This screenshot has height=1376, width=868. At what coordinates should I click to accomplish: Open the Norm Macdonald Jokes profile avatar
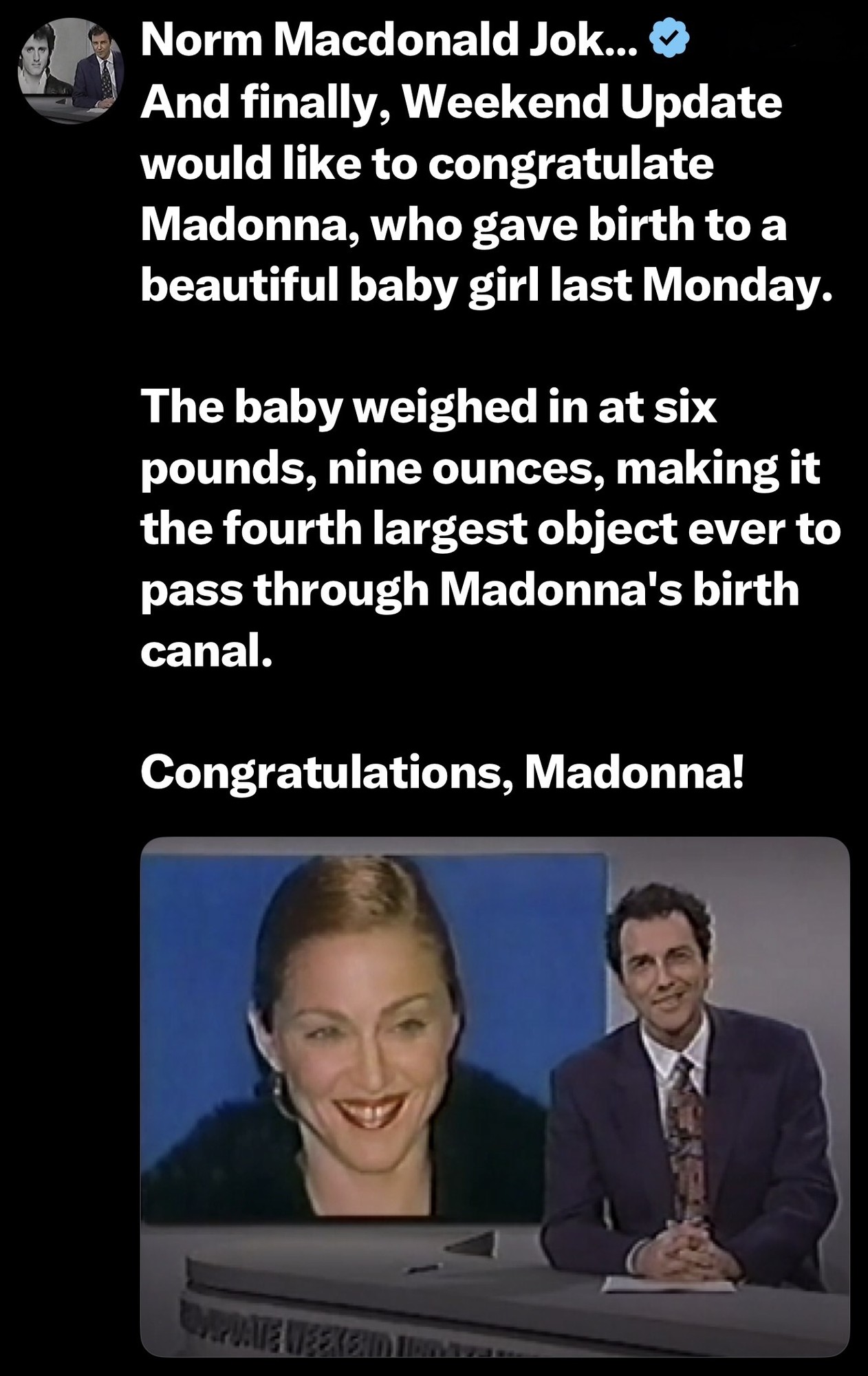coord(69,72)
